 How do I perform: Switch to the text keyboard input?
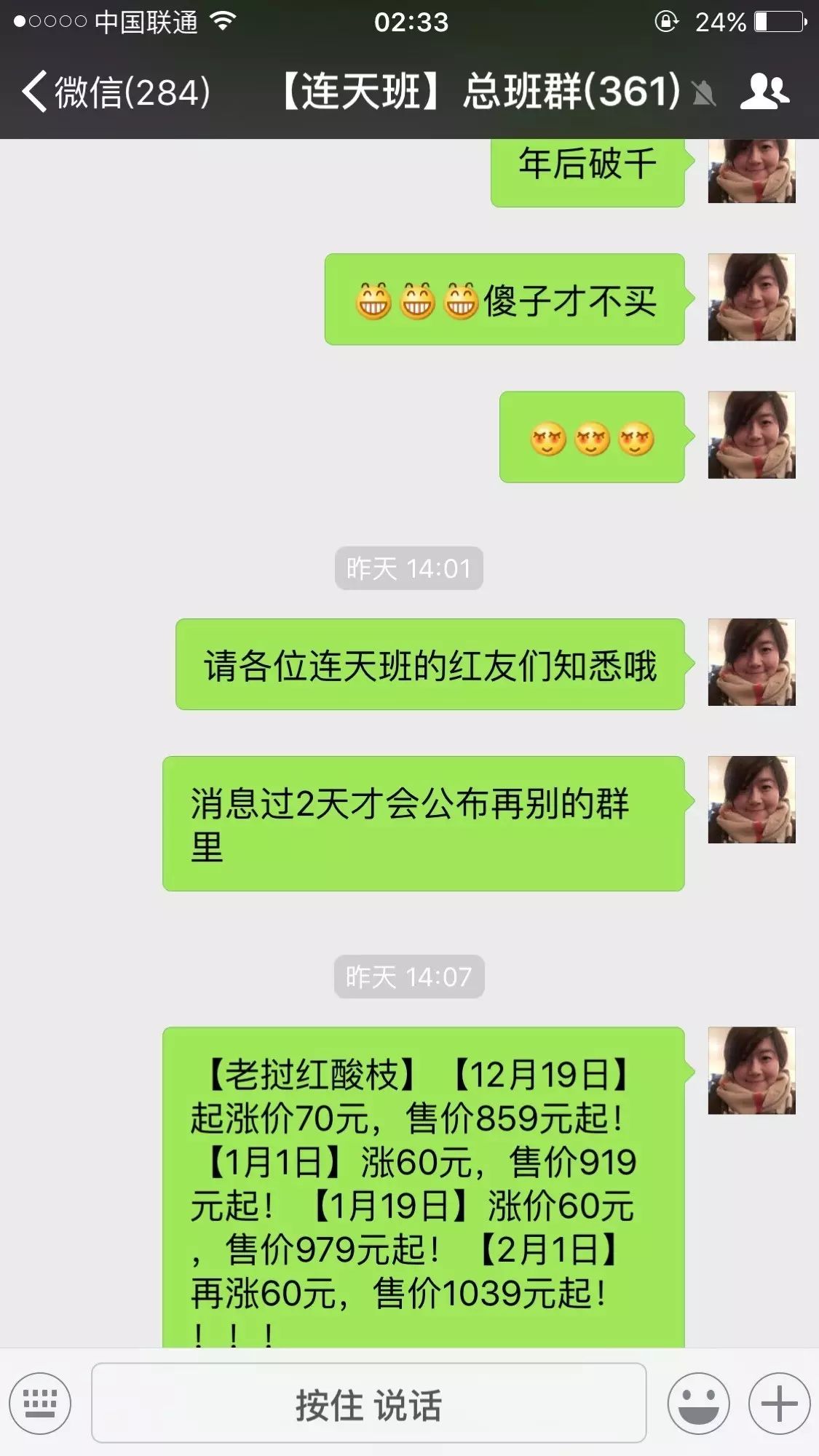coord(40,1404)
